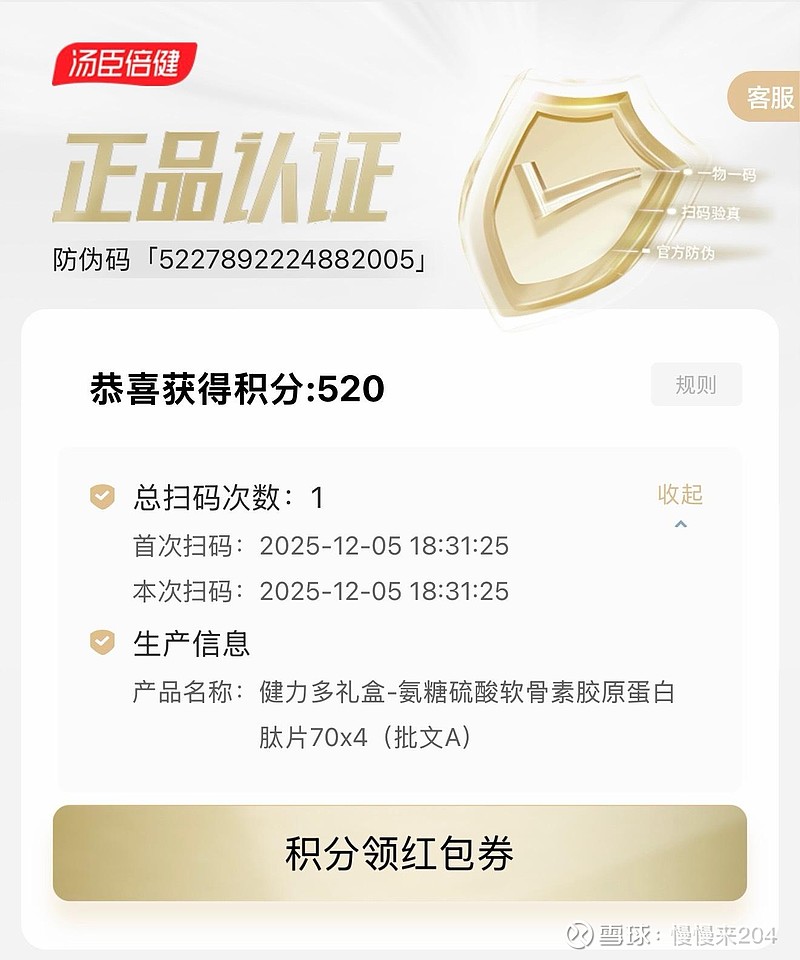The width and height of the screenshot is (800, 960).
Task: Click the 雪球 watermark logo icon
Action: click(x=578, y=933)
